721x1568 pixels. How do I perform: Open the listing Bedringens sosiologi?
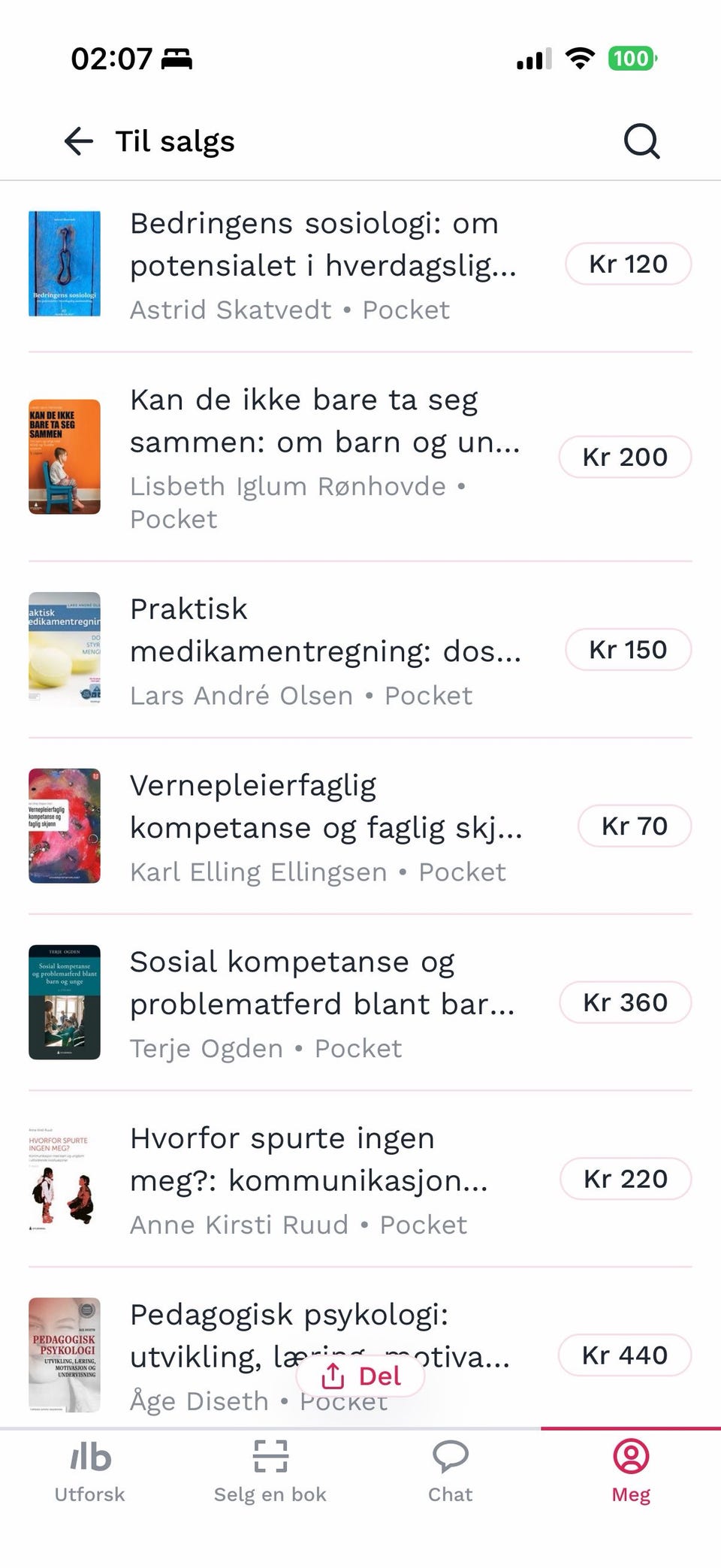coord(360,264)
